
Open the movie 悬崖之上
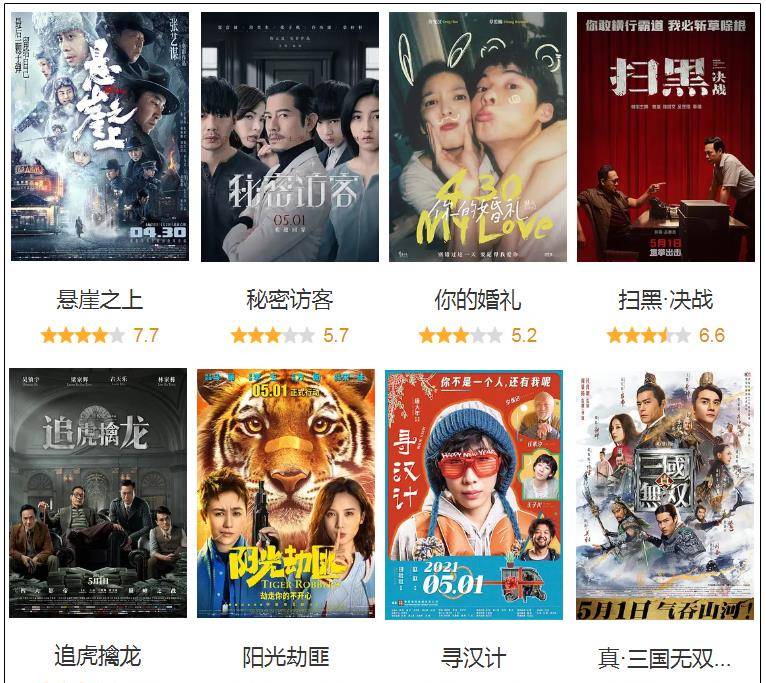click(99, 137)
